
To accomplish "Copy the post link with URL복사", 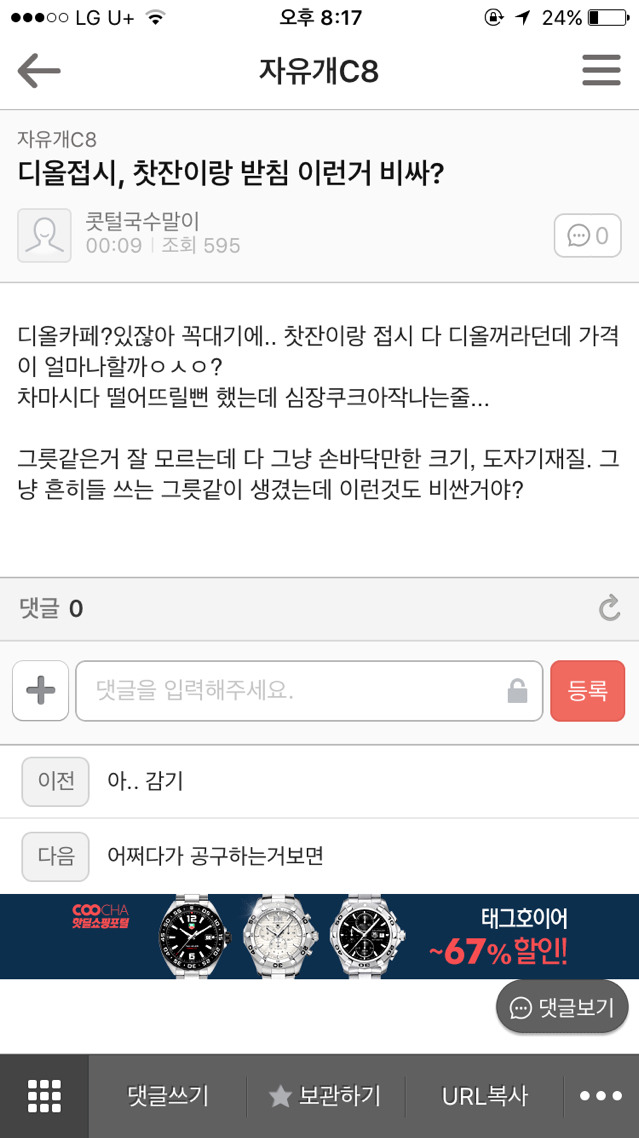I will (x=485, y=1096).
